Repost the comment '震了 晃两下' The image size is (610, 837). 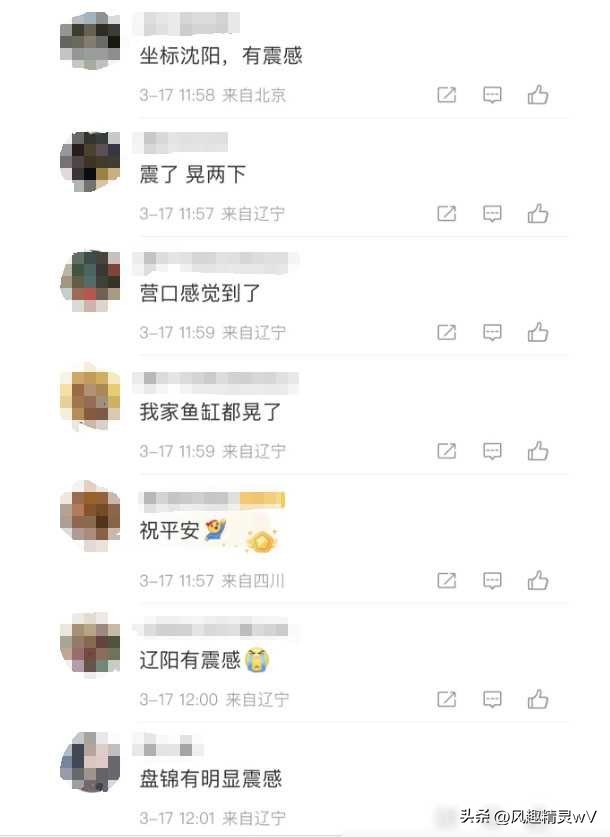447,213
